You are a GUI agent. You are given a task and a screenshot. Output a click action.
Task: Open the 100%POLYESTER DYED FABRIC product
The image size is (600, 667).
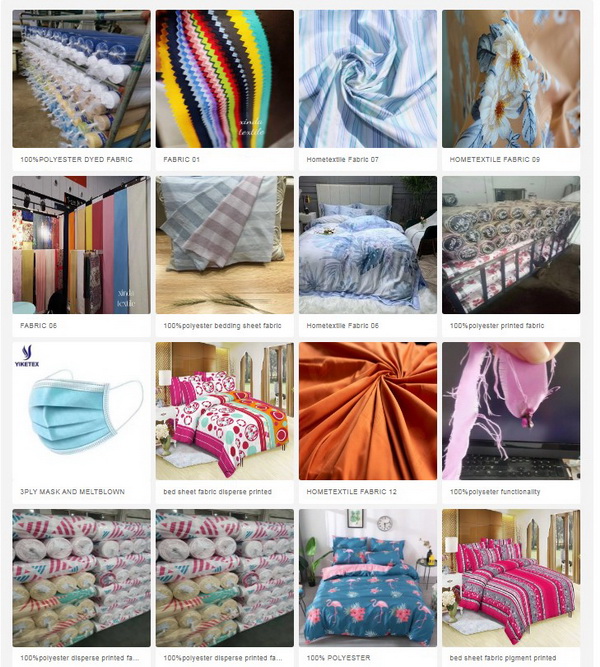(x=81, y=80)
